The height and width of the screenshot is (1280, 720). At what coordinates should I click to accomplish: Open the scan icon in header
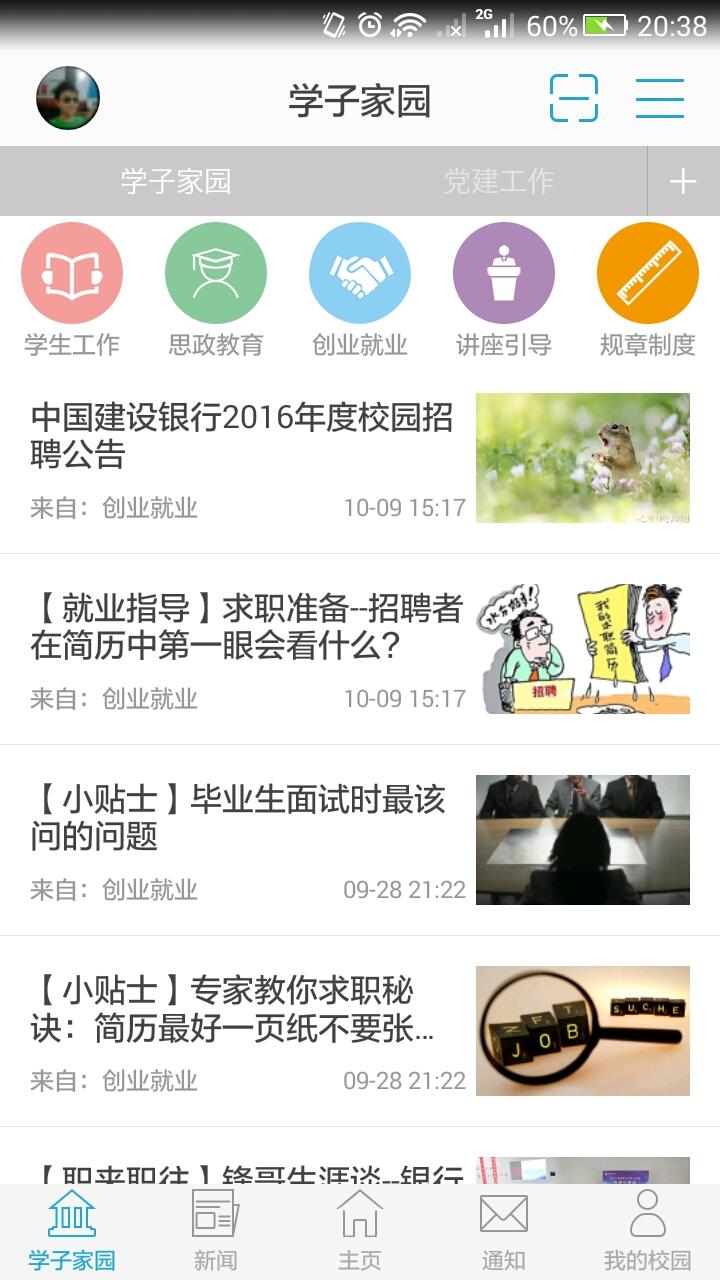tap(574, 98)
